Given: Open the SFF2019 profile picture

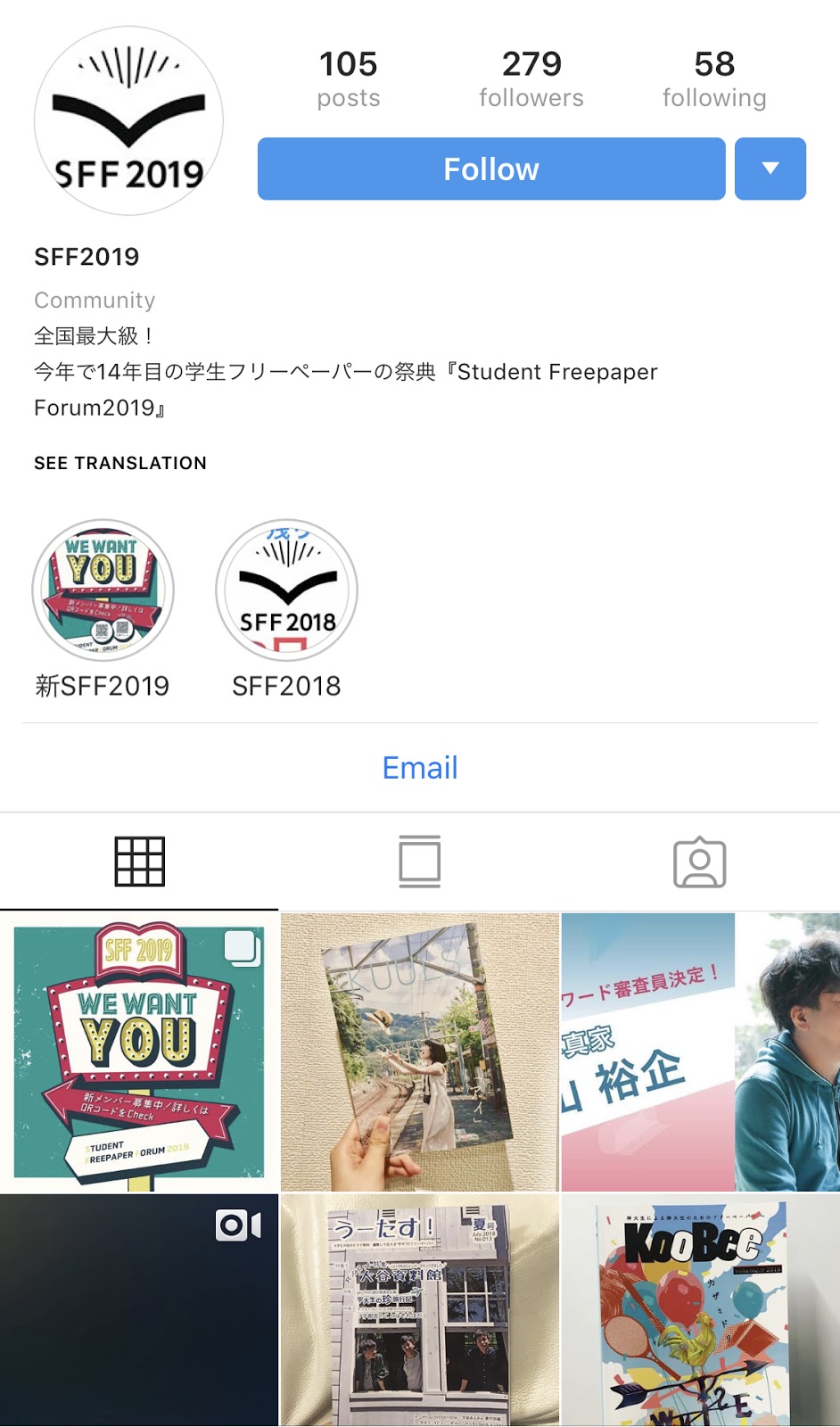Looking at the screenshot, I should [128, 120].
